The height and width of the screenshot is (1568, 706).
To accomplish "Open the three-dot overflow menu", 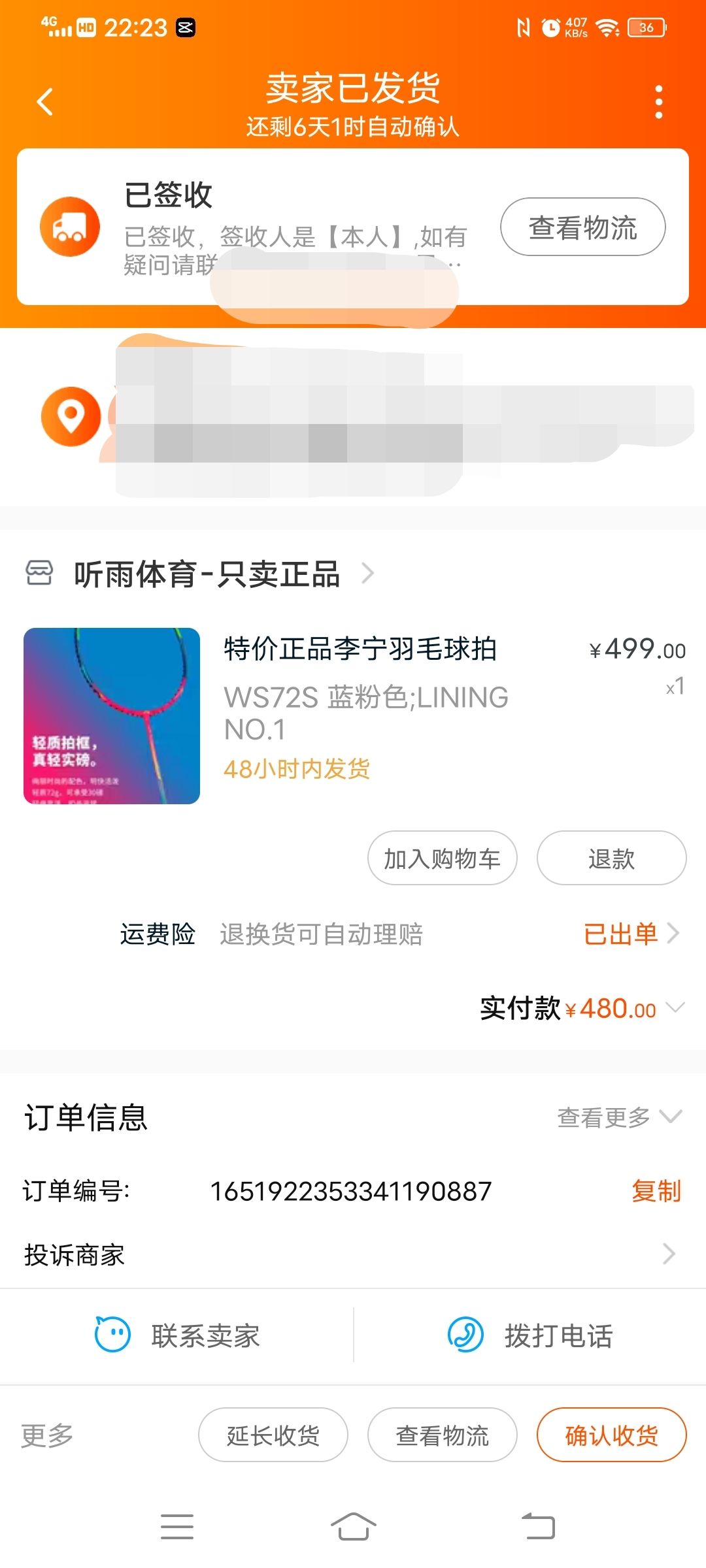I will 658,102.
